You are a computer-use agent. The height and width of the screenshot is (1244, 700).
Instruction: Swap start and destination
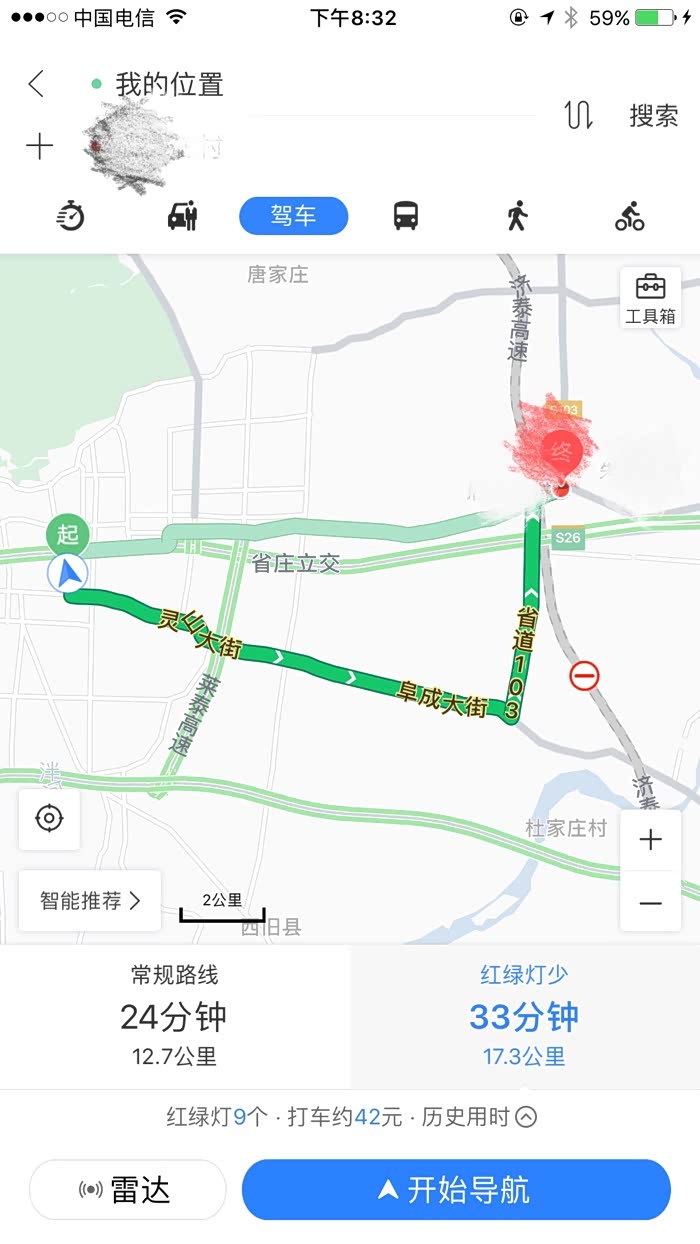point(578,115)
